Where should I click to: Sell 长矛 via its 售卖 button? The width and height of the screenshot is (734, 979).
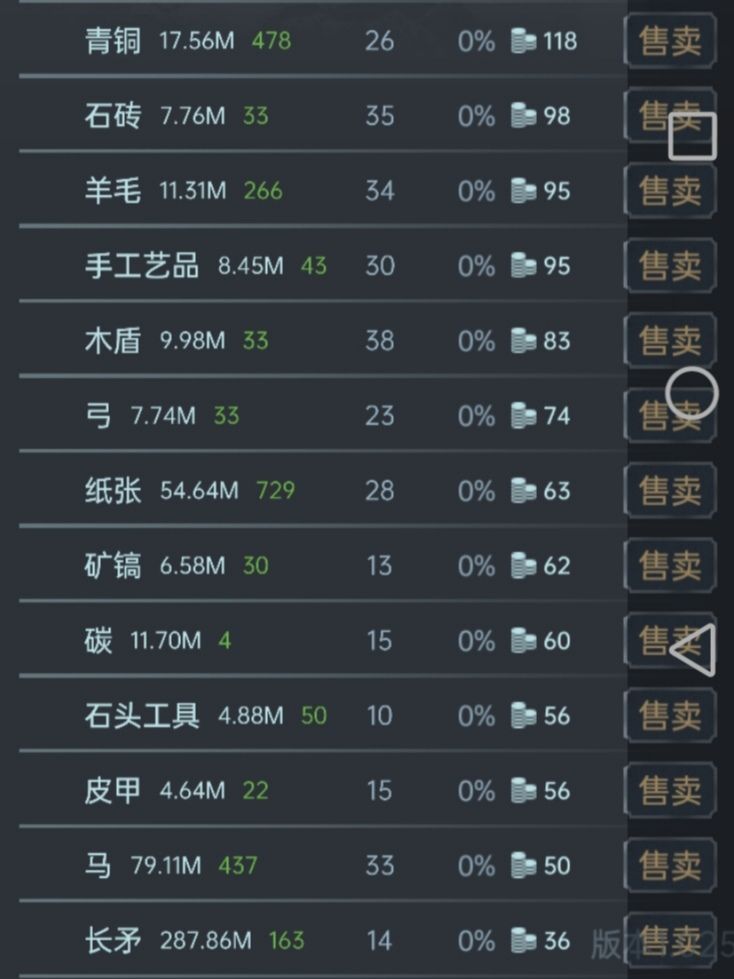click(x=669, y=940)
